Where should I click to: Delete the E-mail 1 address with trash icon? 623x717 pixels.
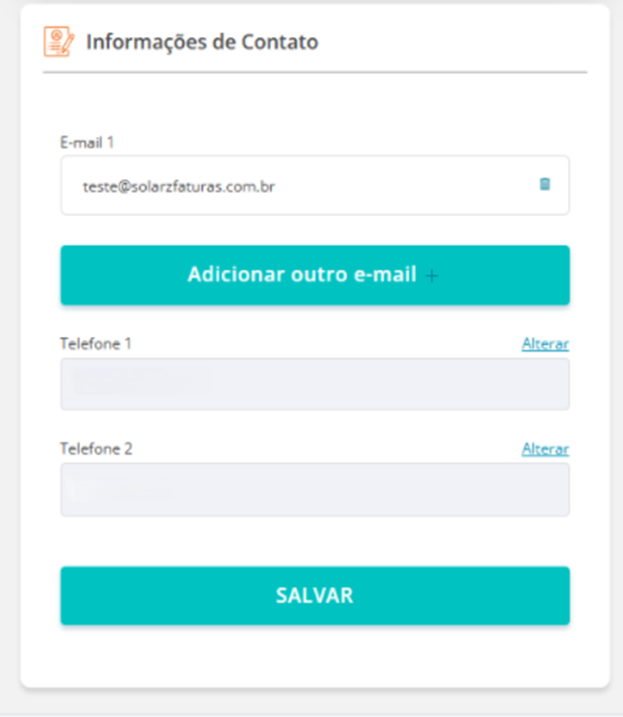(545, 184)
